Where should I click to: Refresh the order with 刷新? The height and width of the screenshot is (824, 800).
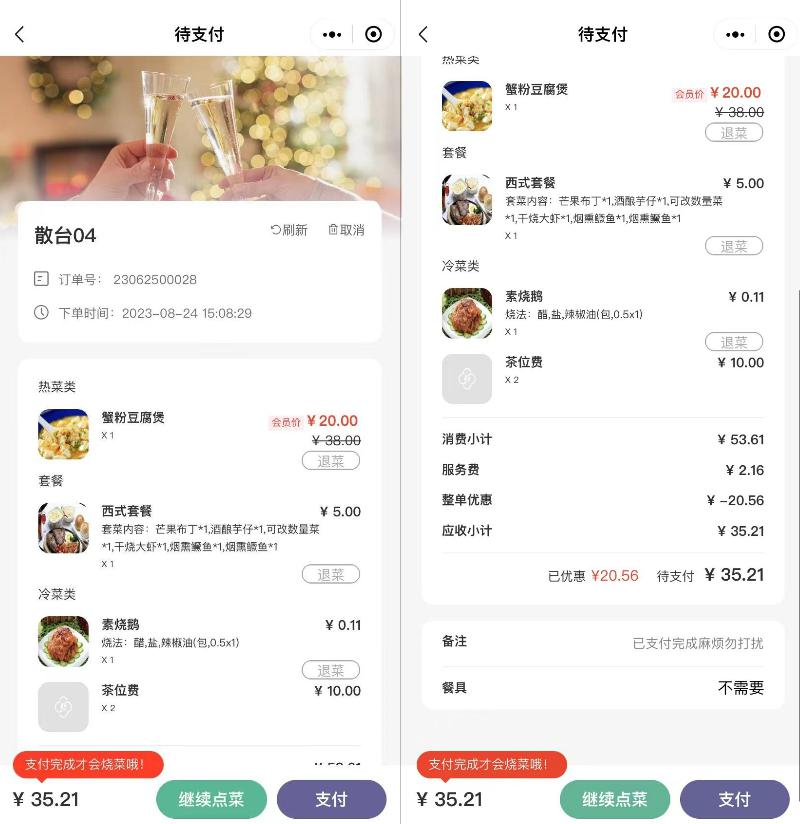[289, 230]
